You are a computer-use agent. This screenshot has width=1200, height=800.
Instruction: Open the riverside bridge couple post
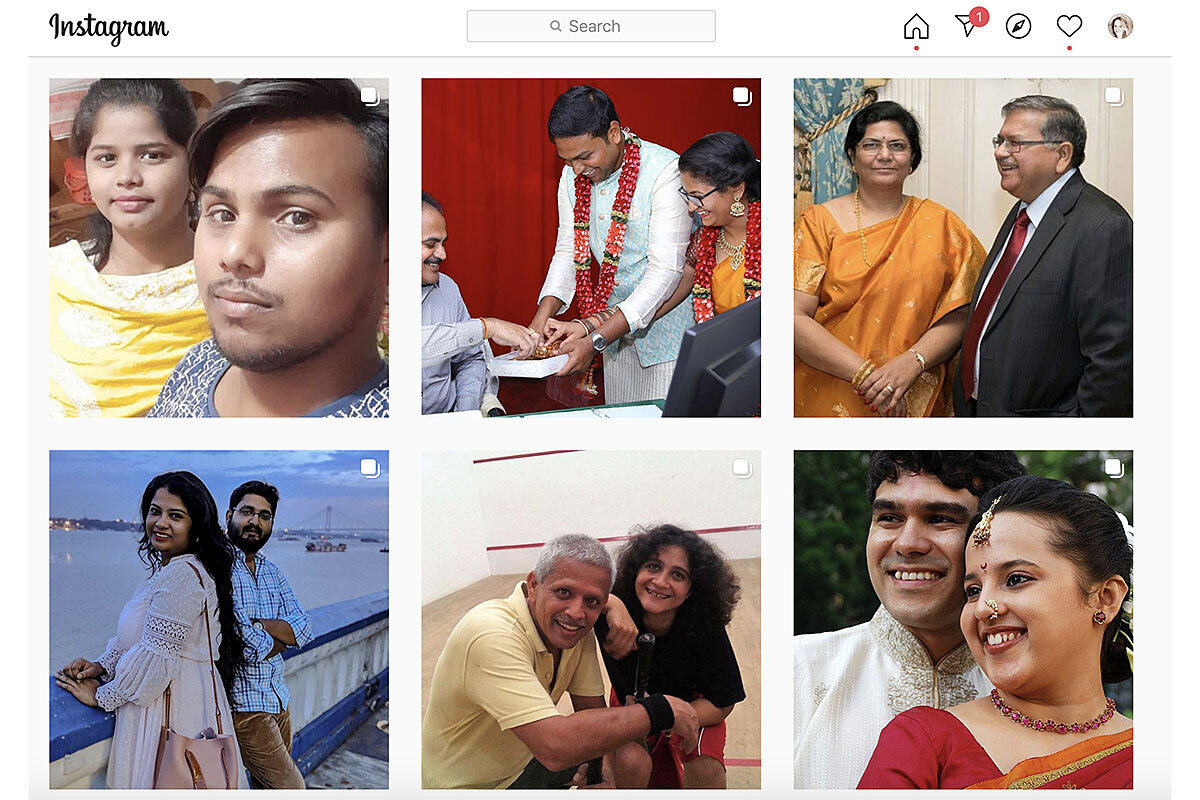[x=219, y=619]
